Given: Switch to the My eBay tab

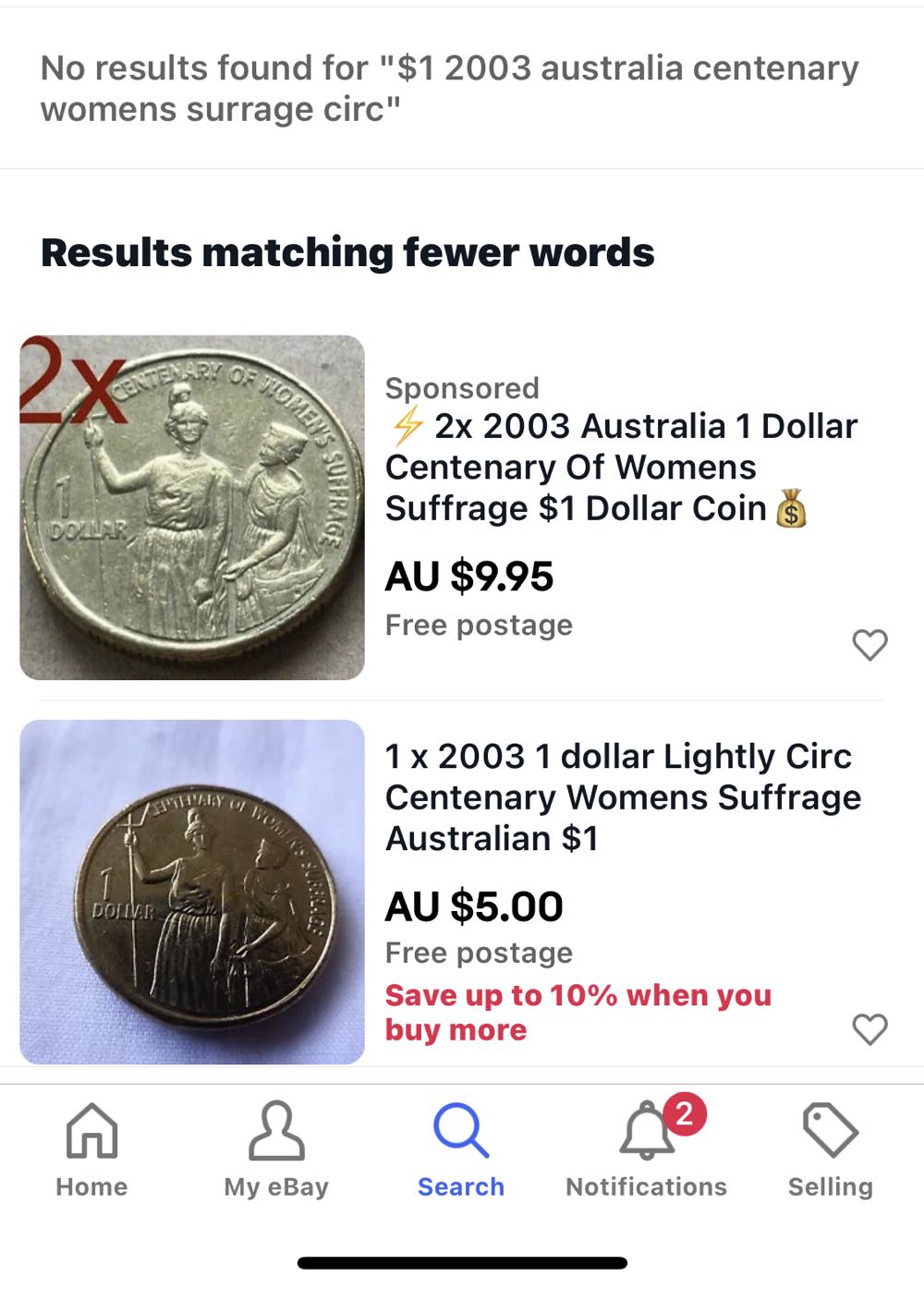Looking at the screenshot, I should [276, 1148].
